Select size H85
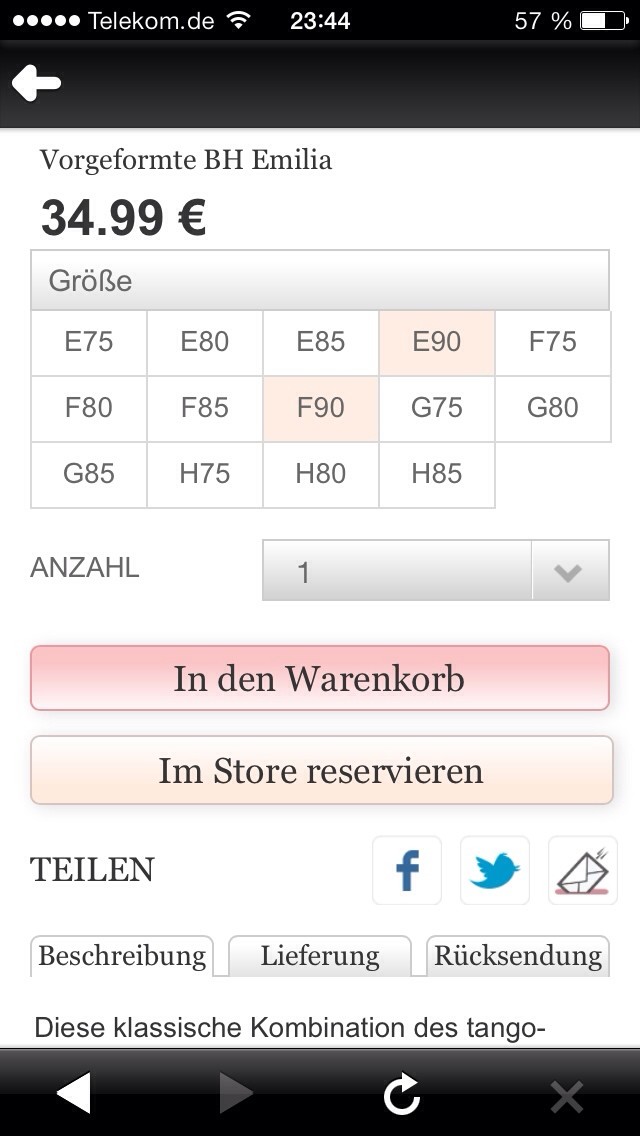The height and width of the screenshot is (1136, 640). coord(436,475)
